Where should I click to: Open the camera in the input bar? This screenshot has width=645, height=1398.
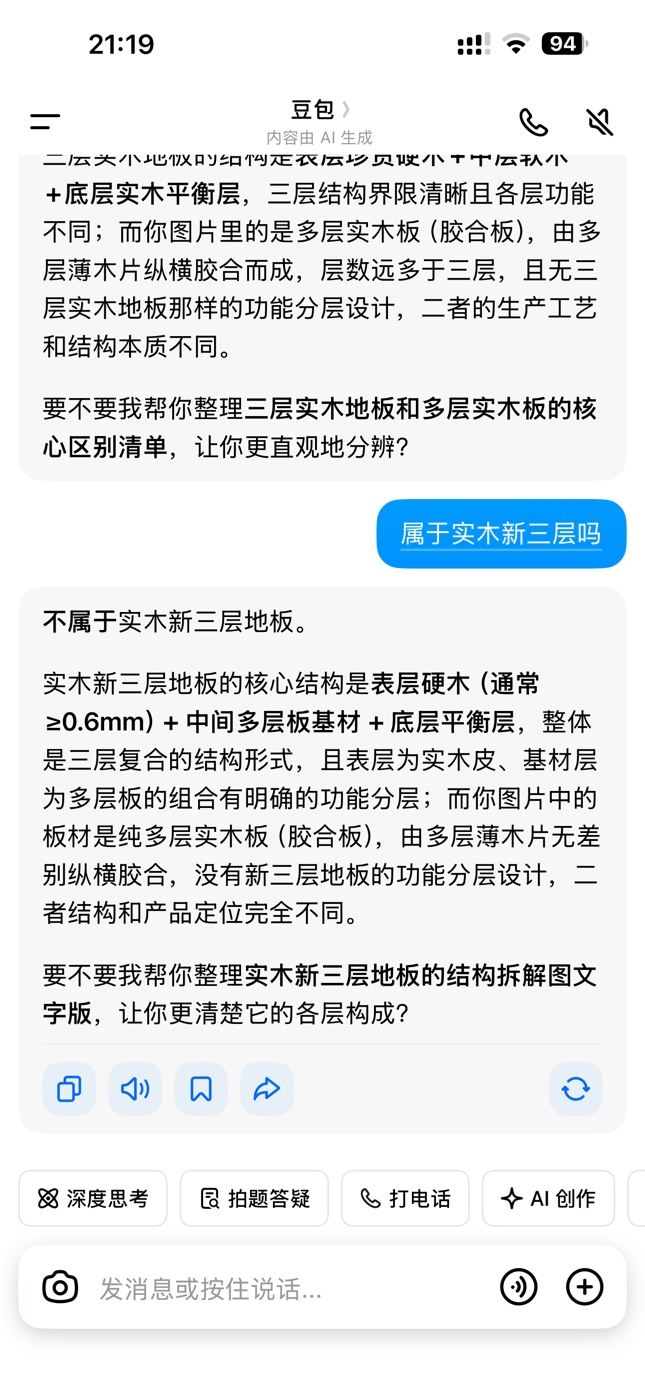[x=60, y=1287]
